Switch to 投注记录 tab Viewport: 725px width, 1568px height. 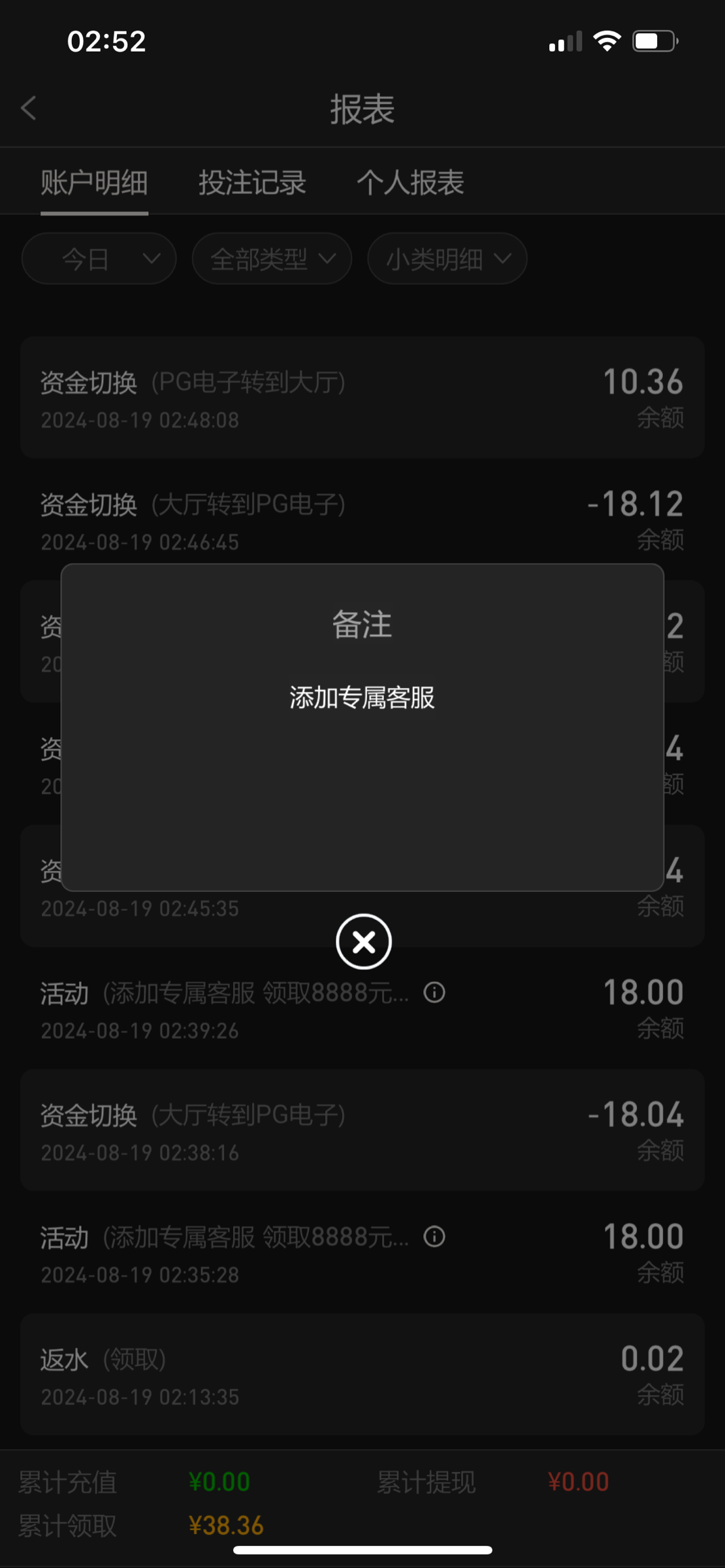click(x=252, y=182)
